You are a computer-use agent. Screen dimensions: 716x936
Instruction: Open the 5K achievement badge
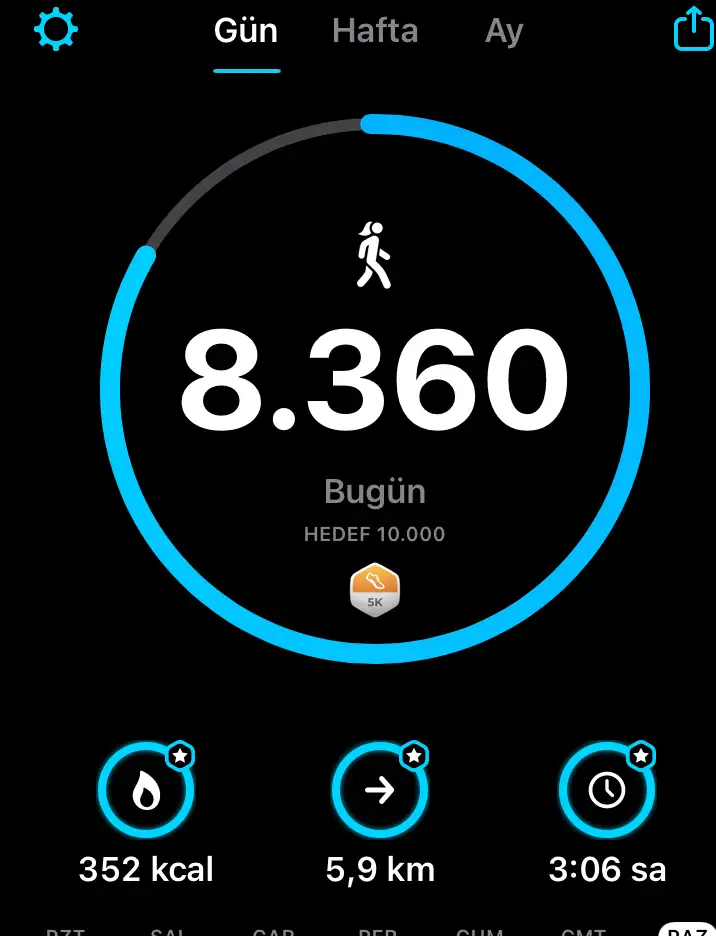coord(375,590)
